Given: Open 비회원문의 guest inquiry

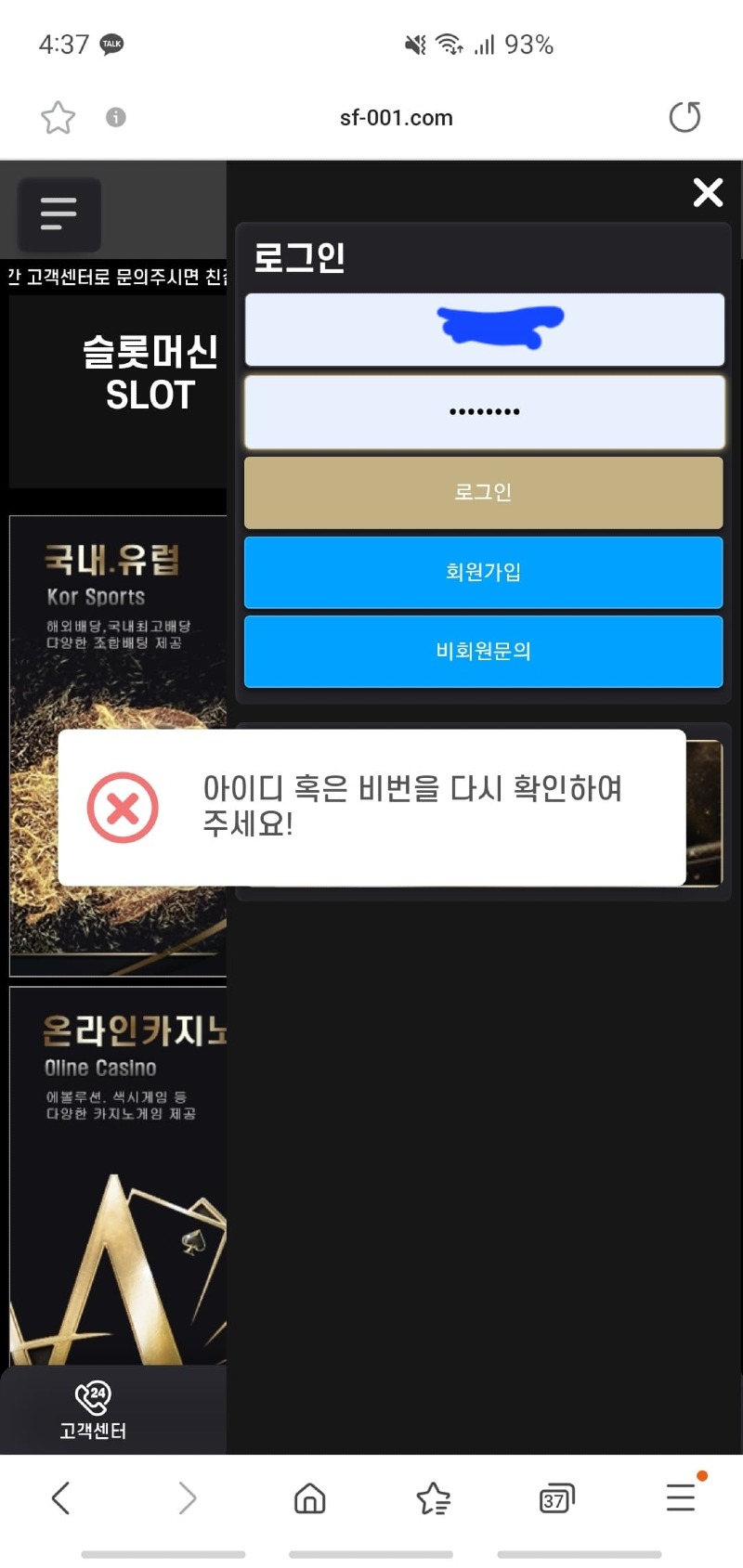Looking at the screenshot, I should 484,651.
